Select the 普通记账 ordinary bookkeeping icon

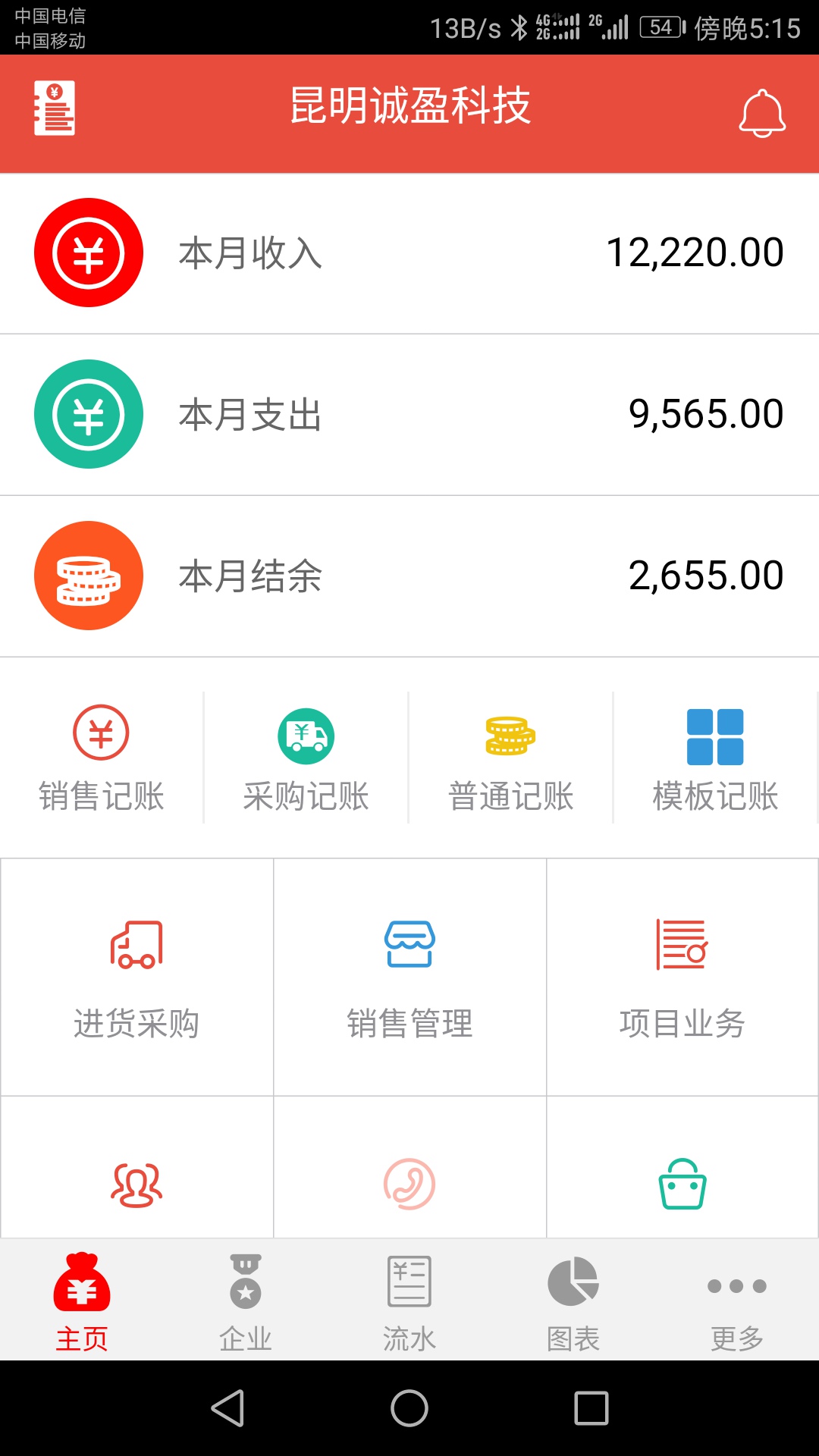[x=510, y=758]
